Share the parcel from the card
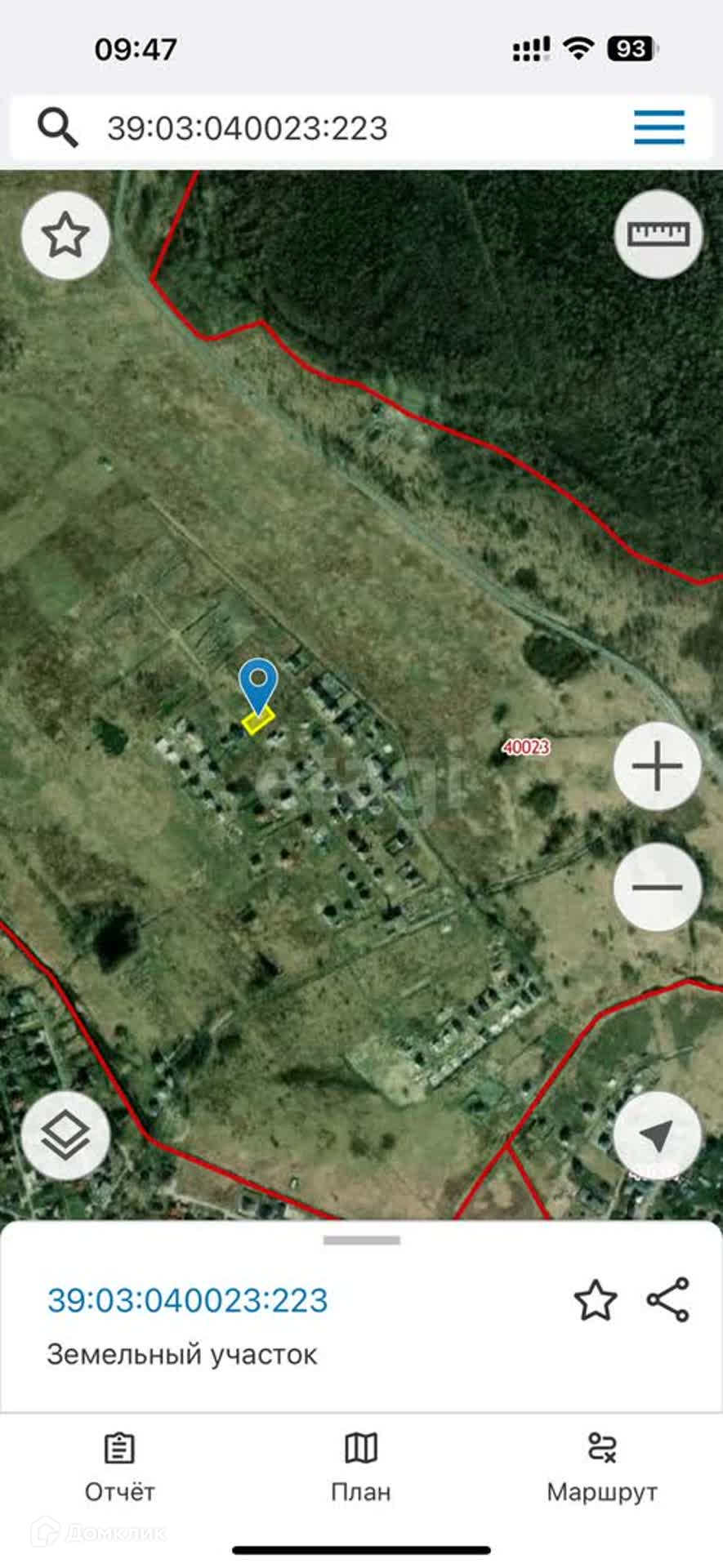 668,1300
